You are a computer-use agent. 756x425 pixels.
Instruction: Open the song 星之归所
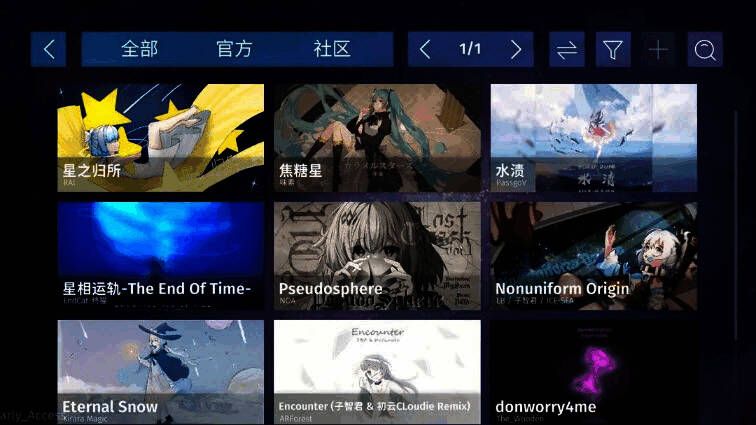pos(161,137)
